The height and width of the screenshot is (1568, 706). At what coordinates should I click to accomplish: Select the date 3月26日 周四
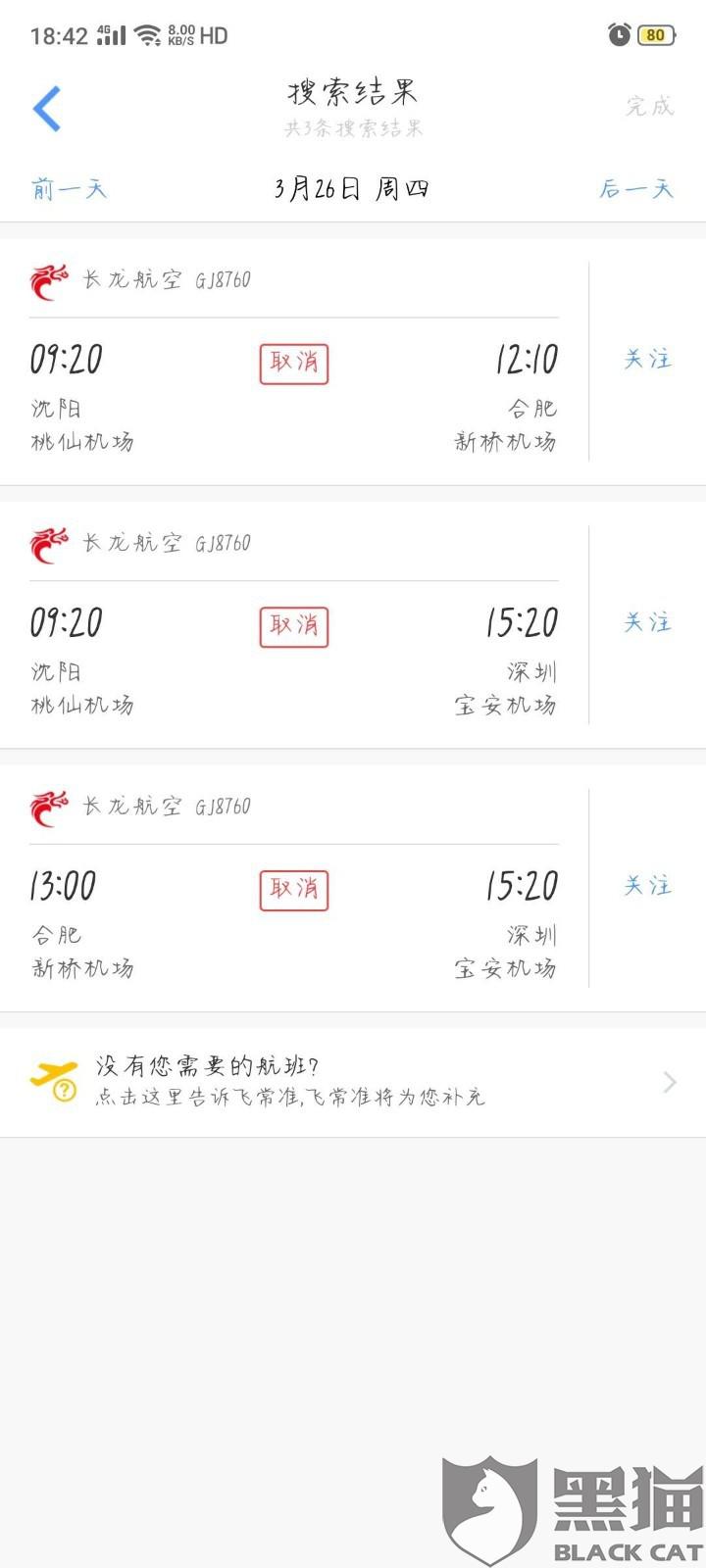(352, 188)
